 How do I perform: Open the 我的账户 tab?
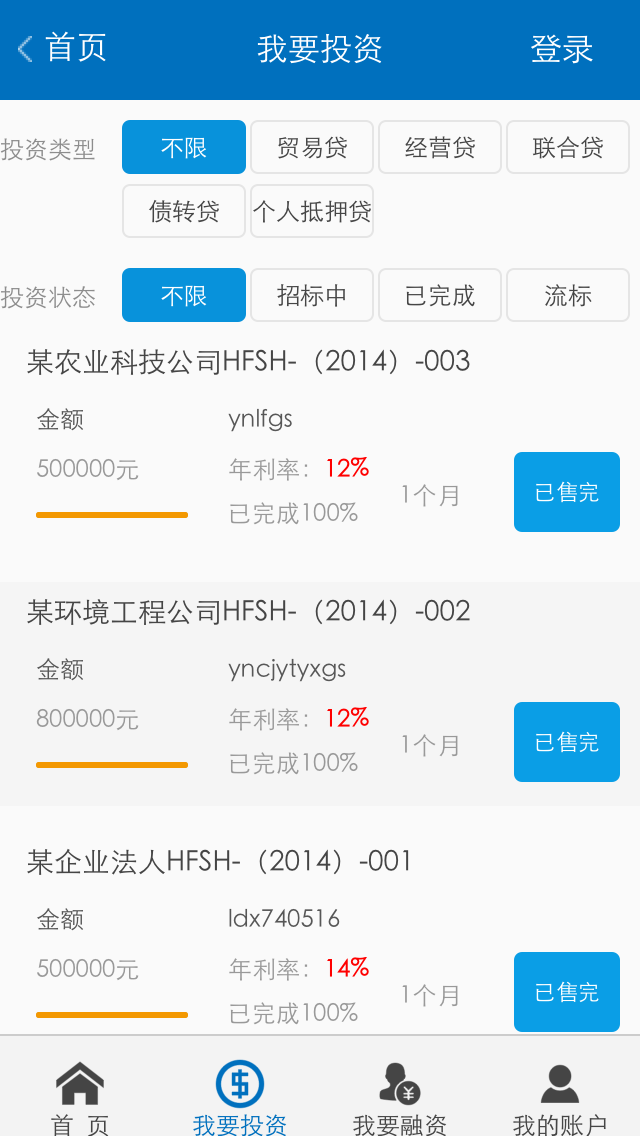pyautogui.click(x=560, y=1097)
